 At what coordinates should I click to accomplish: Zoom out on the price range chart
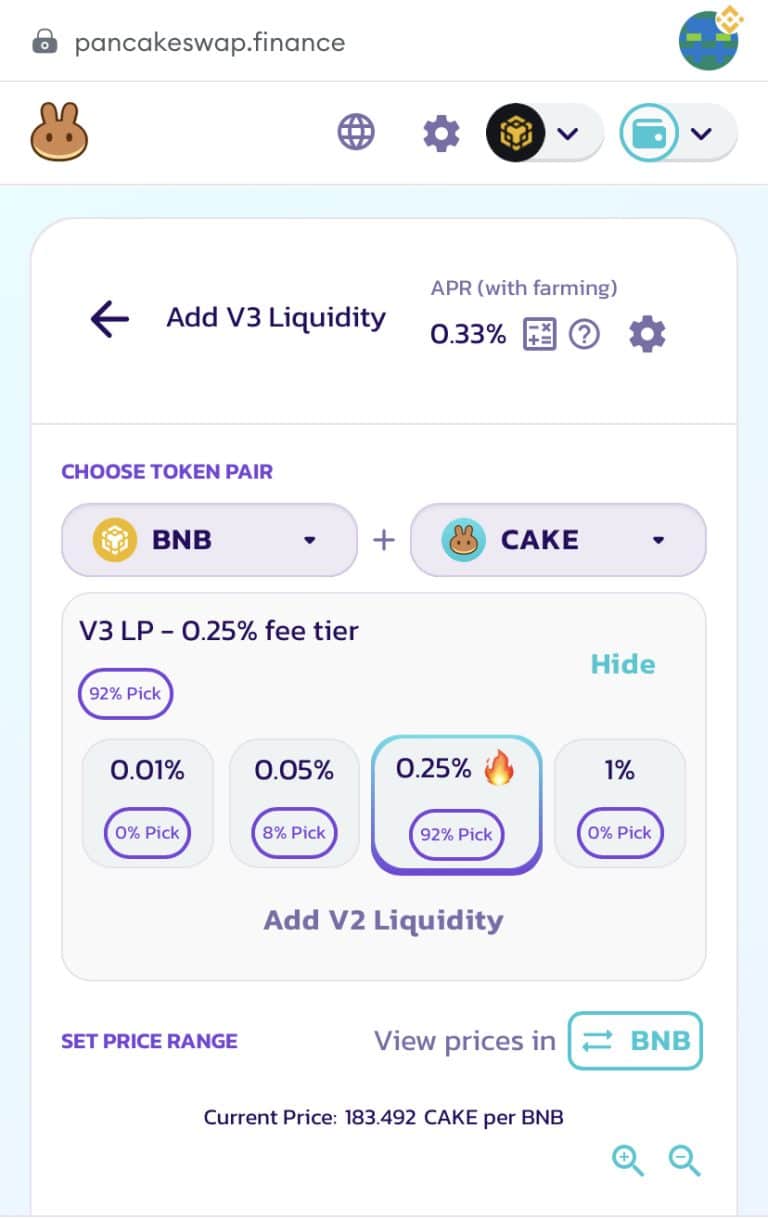[x=684, y=1160]
